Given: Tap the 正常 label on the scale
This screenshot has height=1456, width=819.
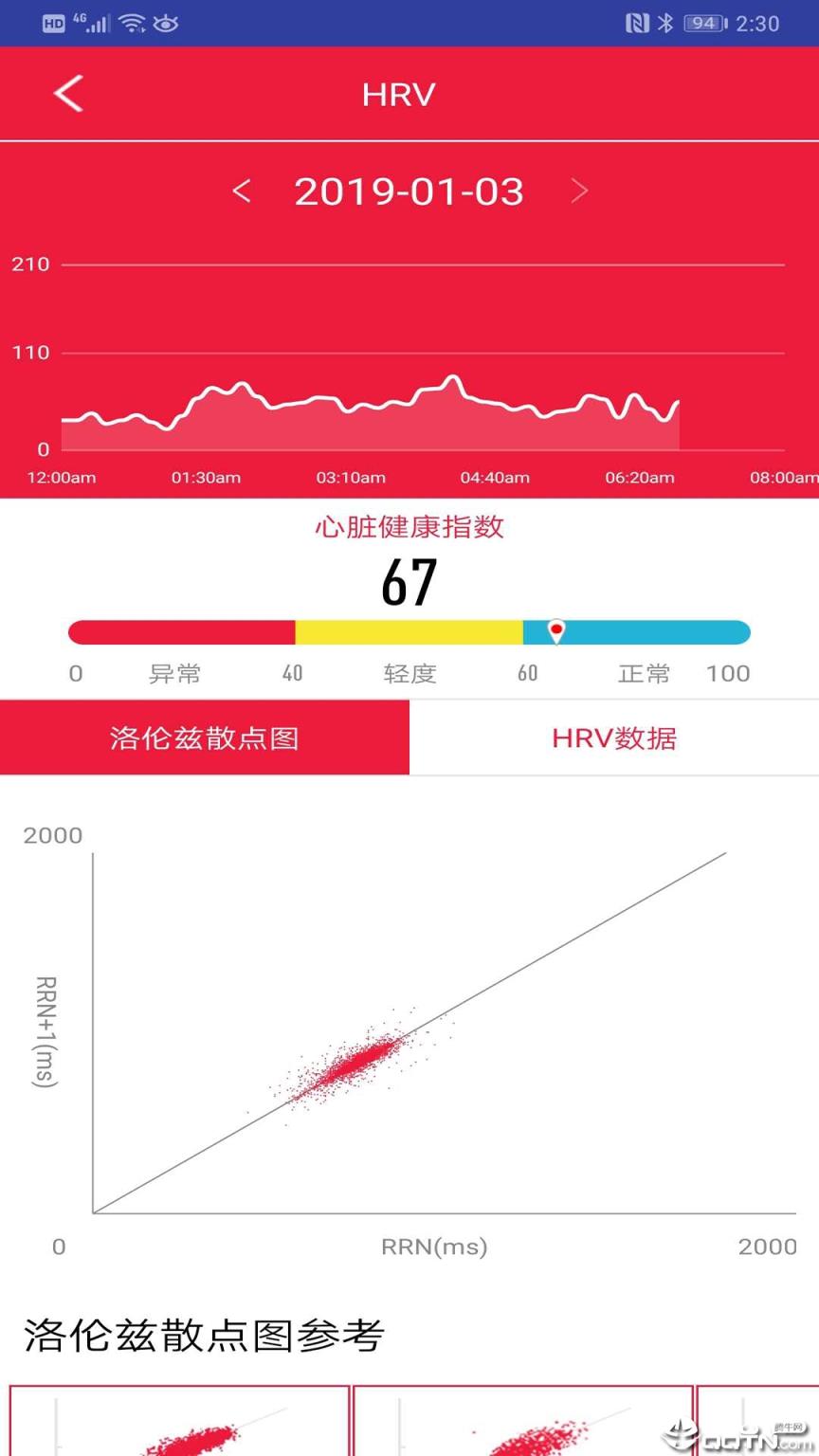Looking at the screenshot, I should coord(643,673).
